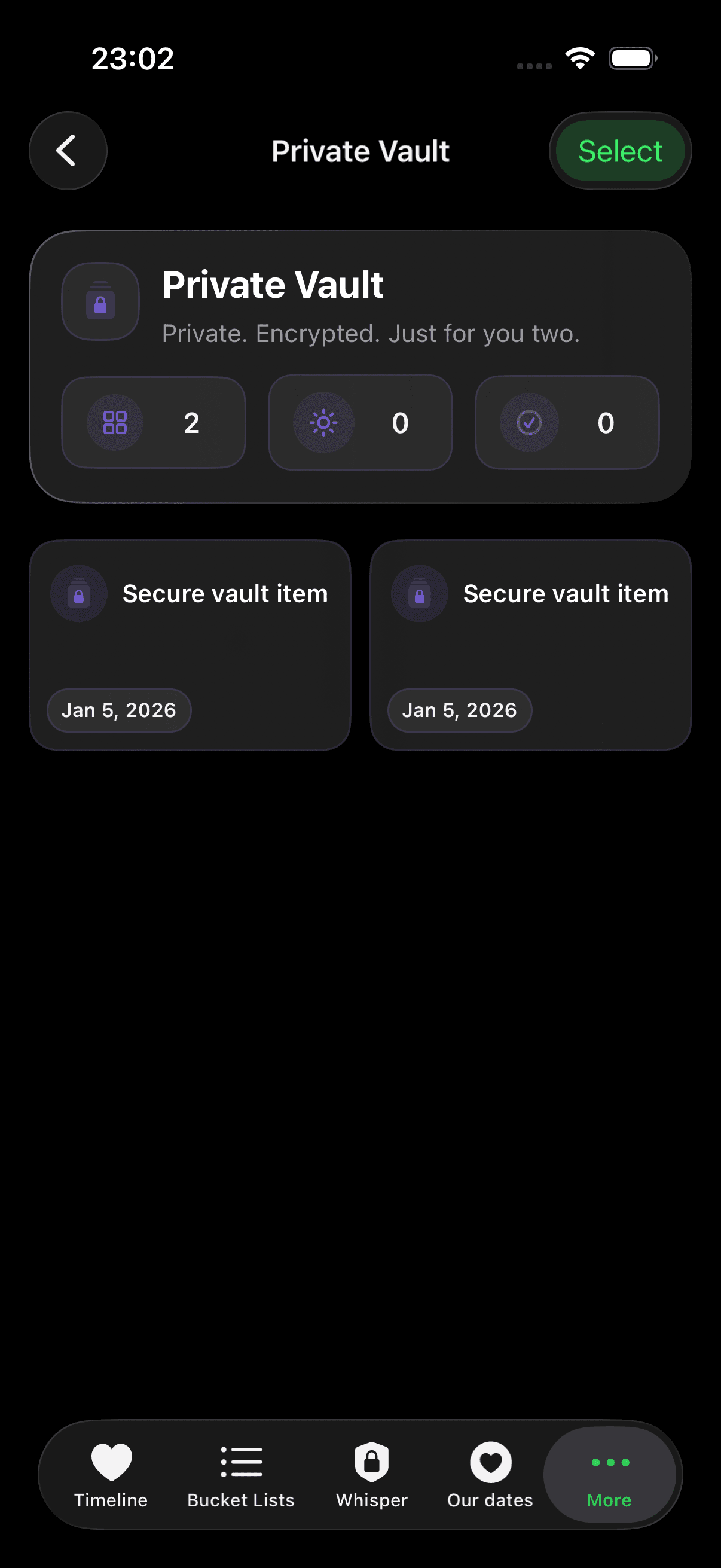Tap the checkmark circle icon showing 0

point(530,422)
